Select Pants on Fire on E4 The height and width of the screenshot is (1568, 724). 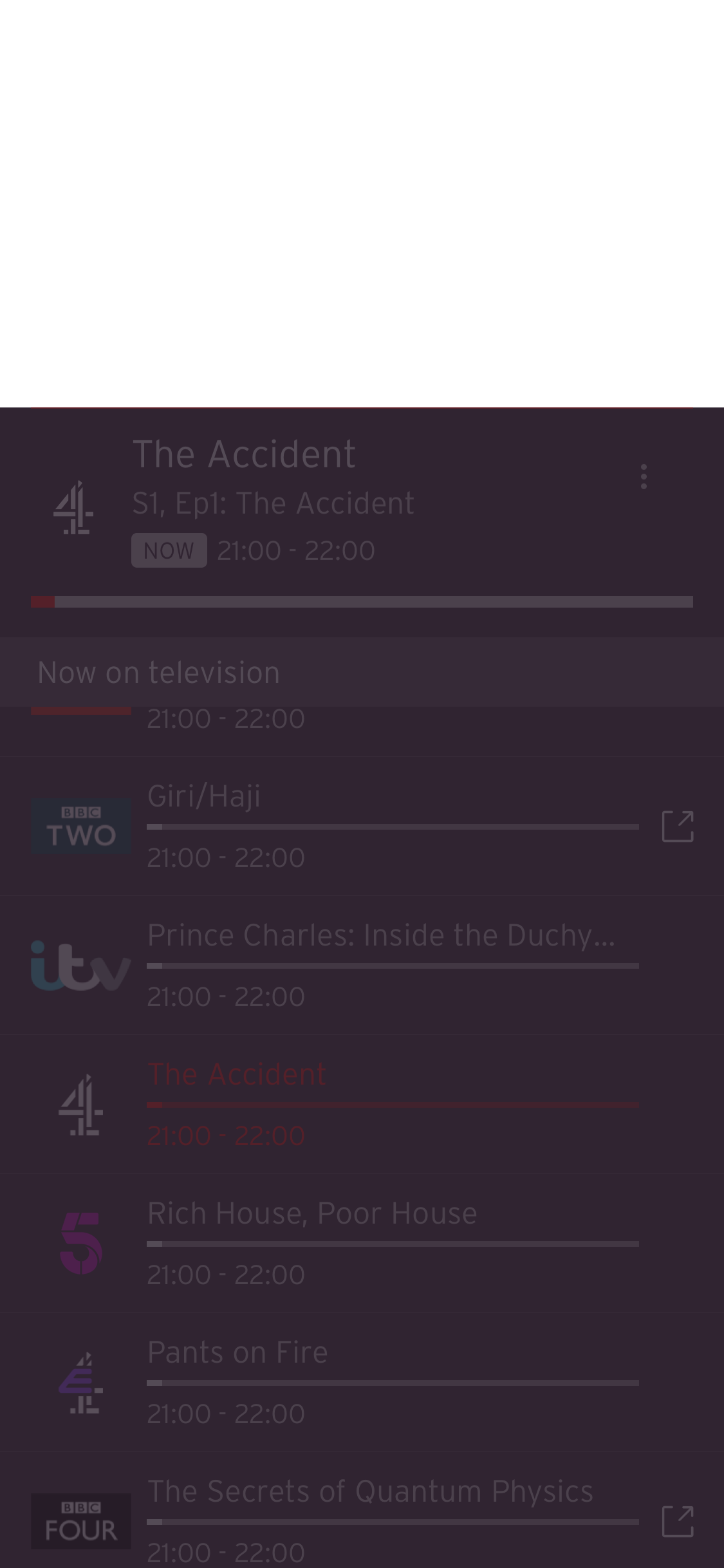[x=362, y=1383]
